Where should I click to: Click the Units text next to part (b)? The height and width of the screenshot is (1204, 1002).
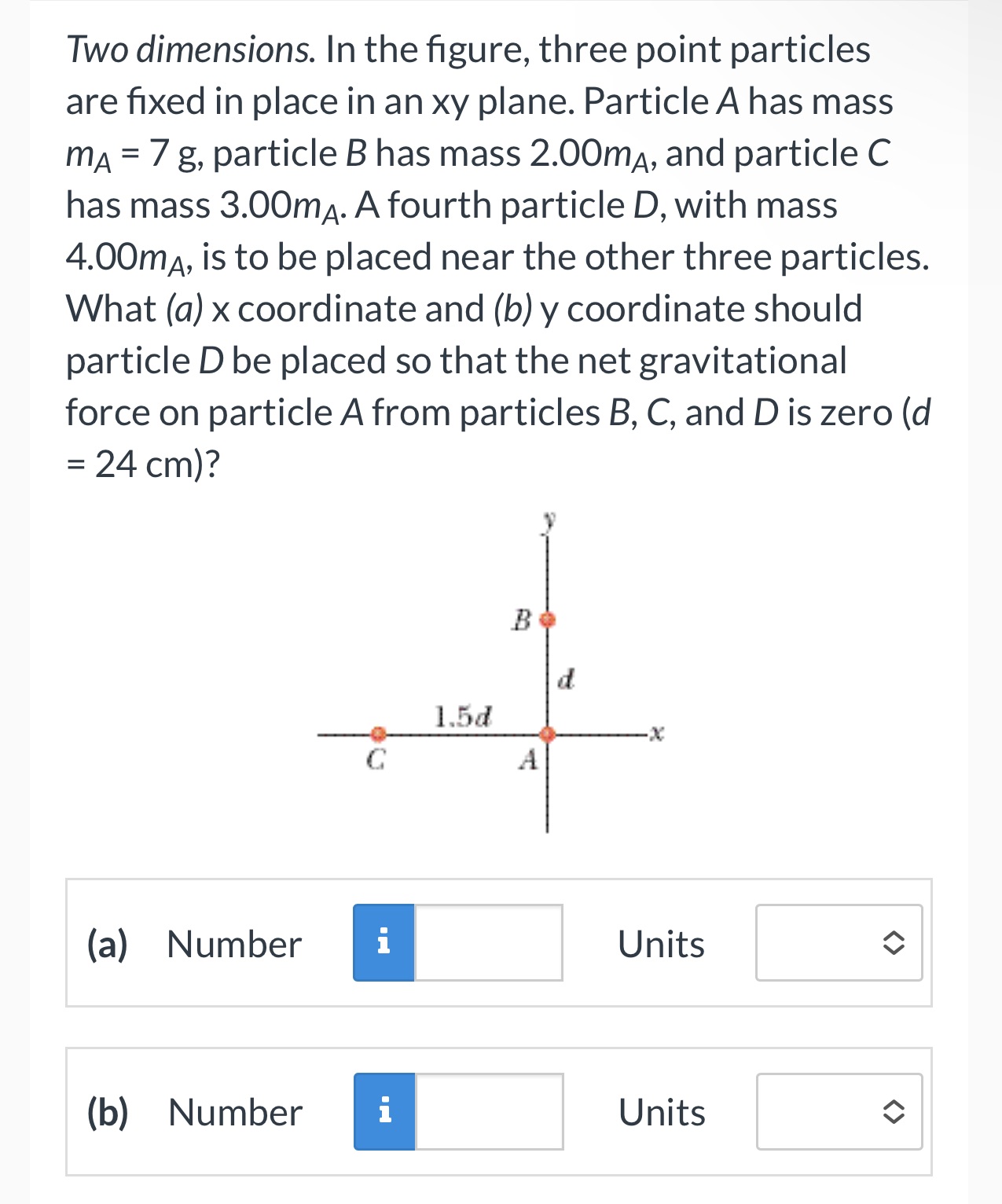coord(662,1110)
